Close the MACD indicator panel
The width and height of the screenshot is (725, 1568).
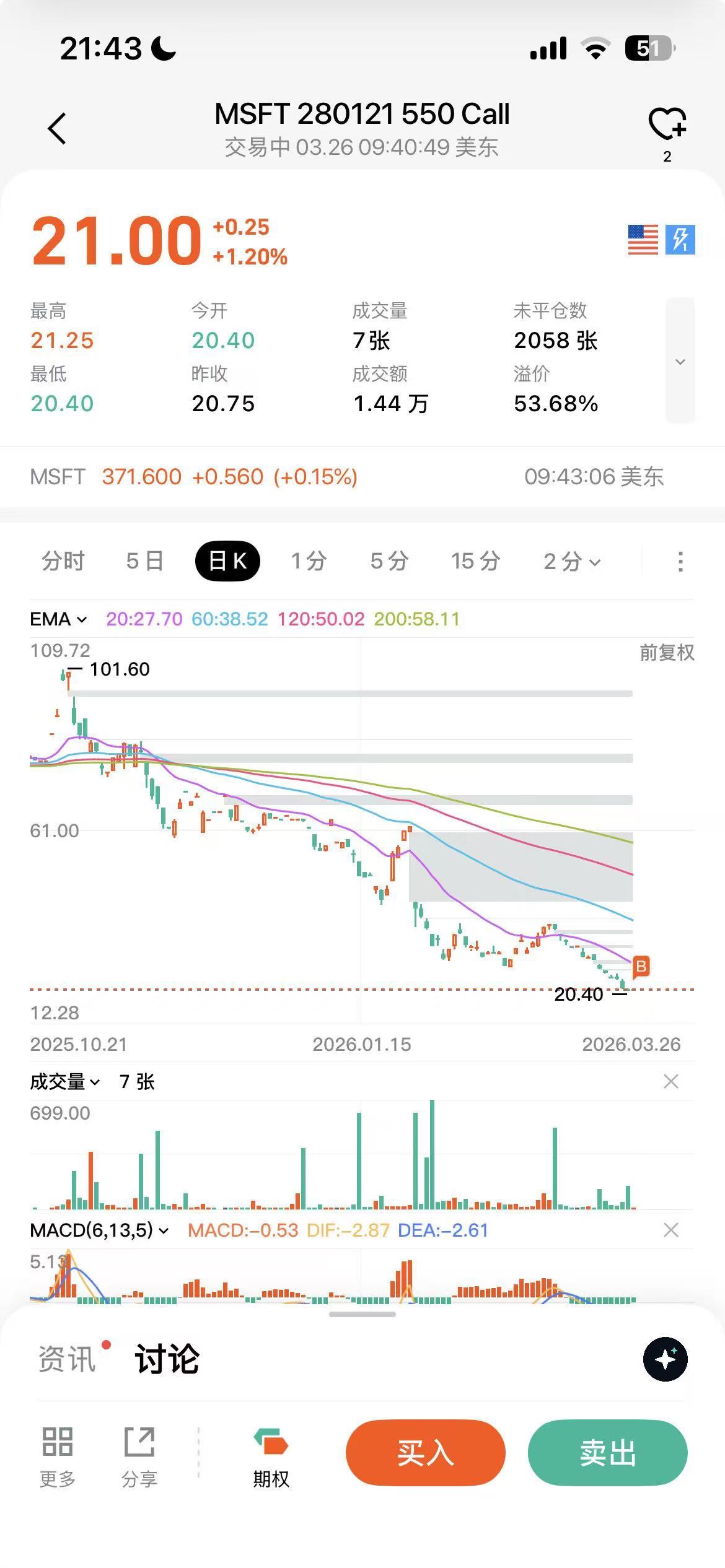[x=670, y=1230]
